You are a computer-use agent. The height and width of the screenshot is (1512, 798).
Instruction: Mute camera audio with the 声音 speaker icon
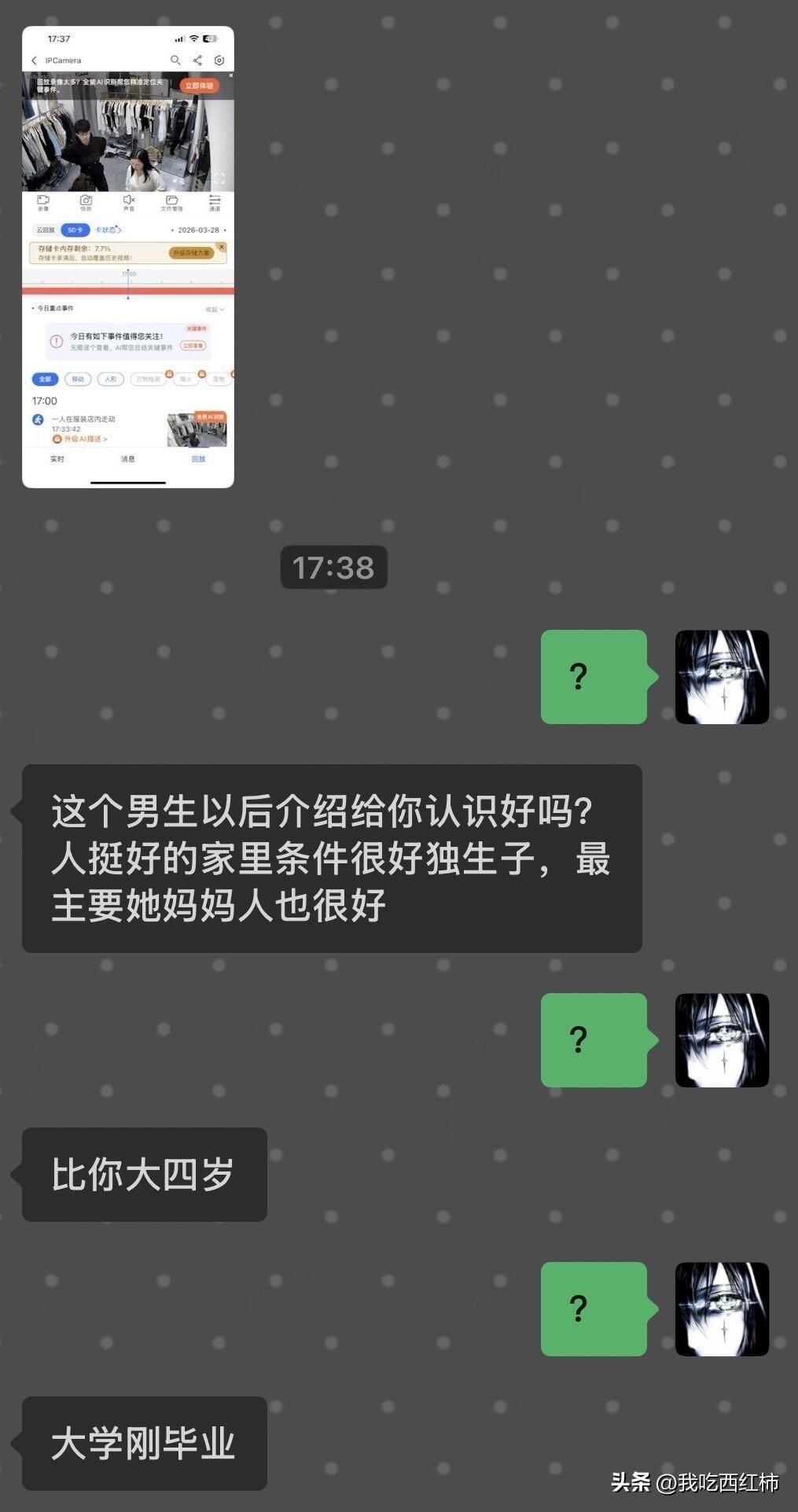tap(128, 201)
